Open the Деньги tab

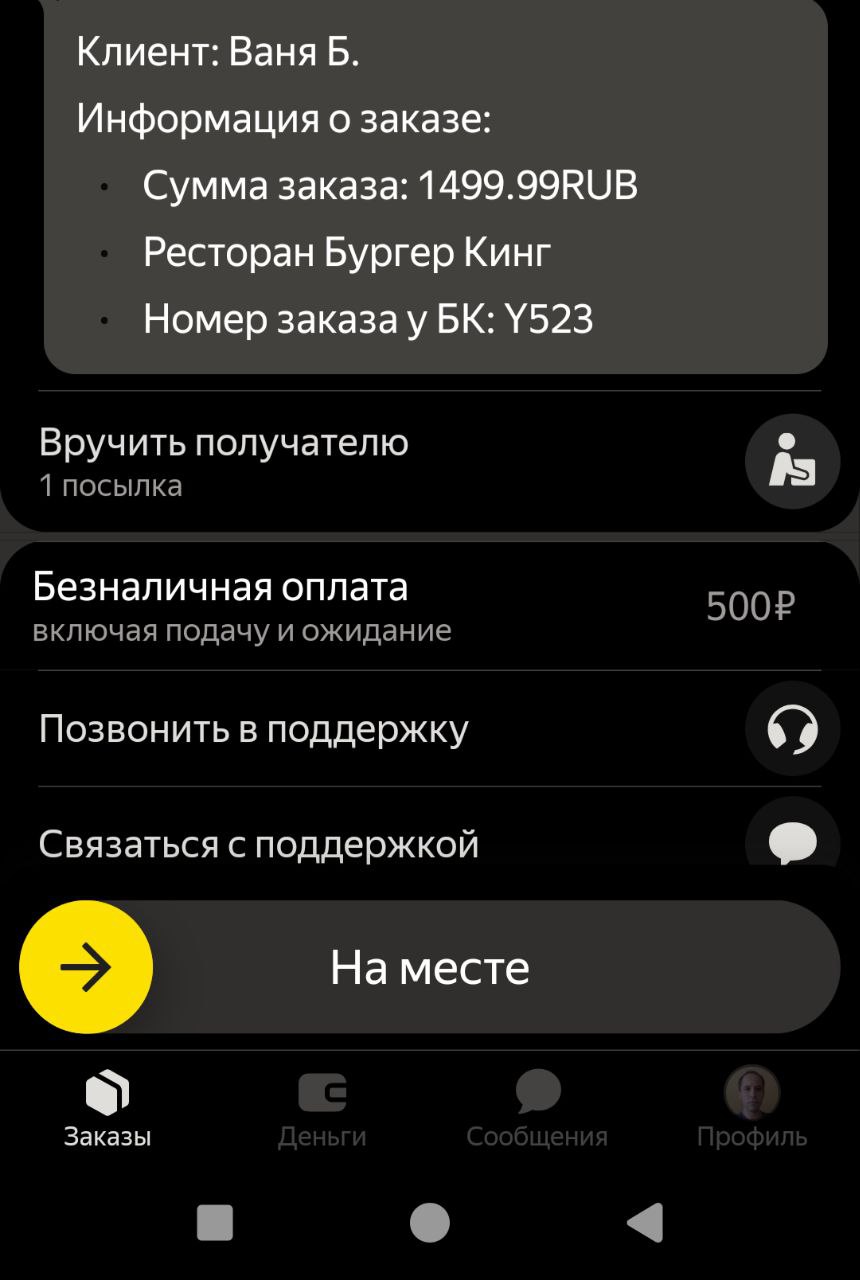(x=322, y=1110)
